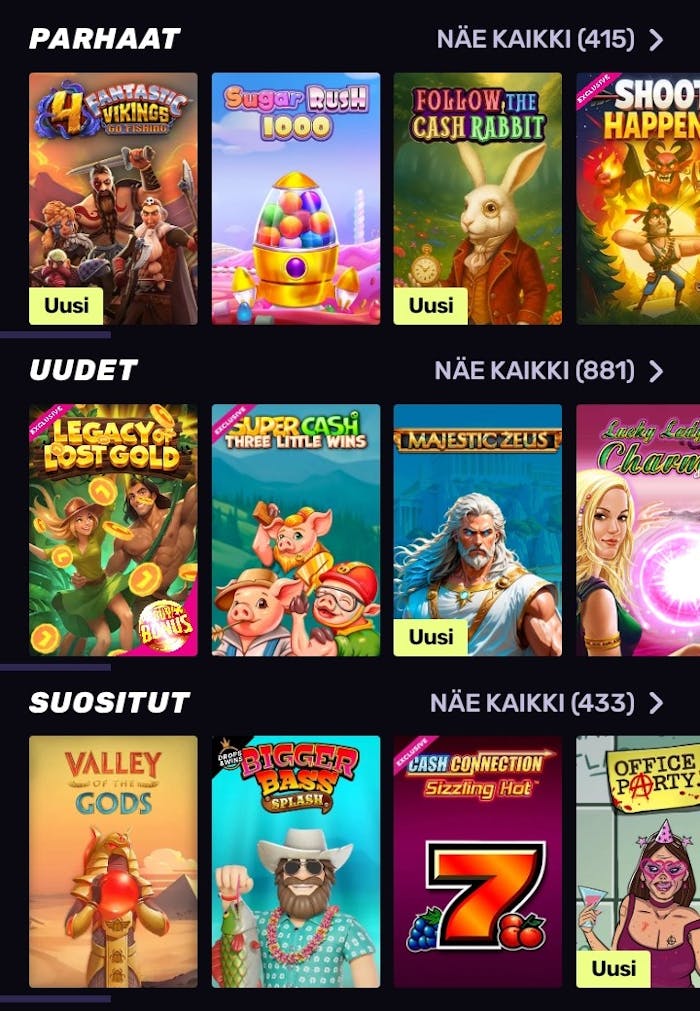Open Legacy of Lost Gold game

pyautogui.click(x=113, y=530)
